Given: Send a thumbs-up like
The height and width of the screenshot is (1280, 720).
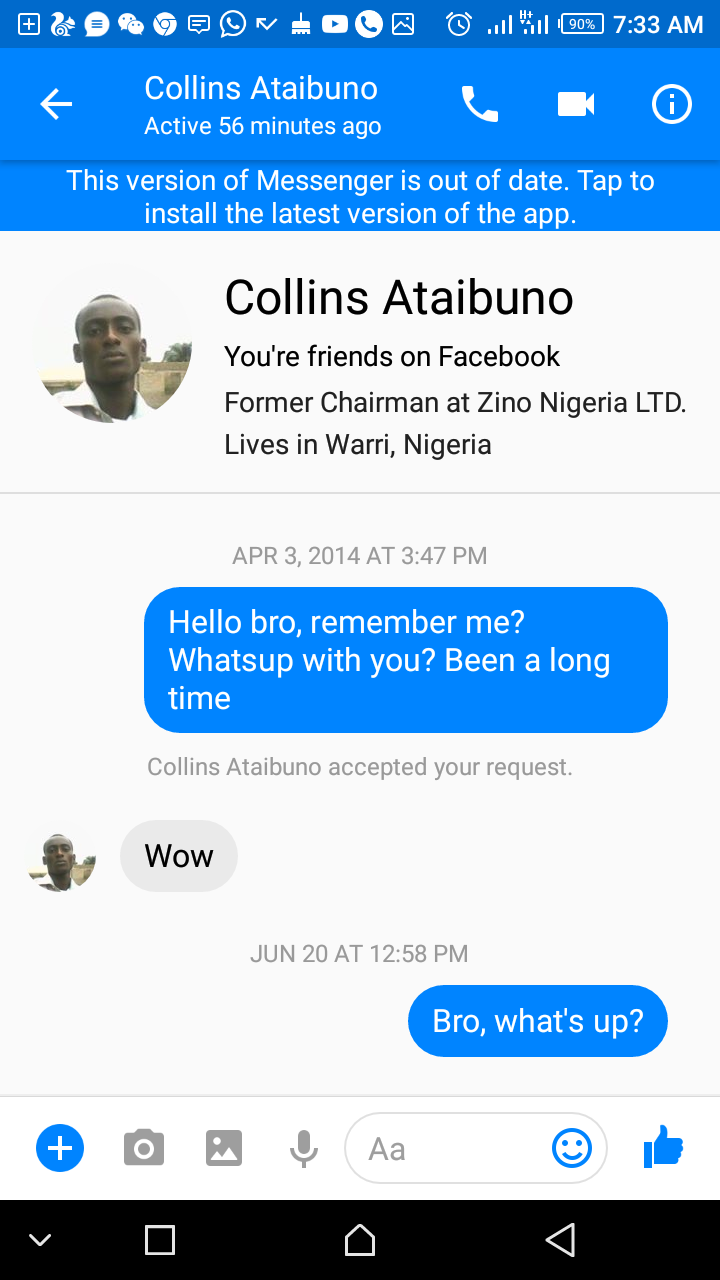Looking at the screenshot, I should [663, 1146].
